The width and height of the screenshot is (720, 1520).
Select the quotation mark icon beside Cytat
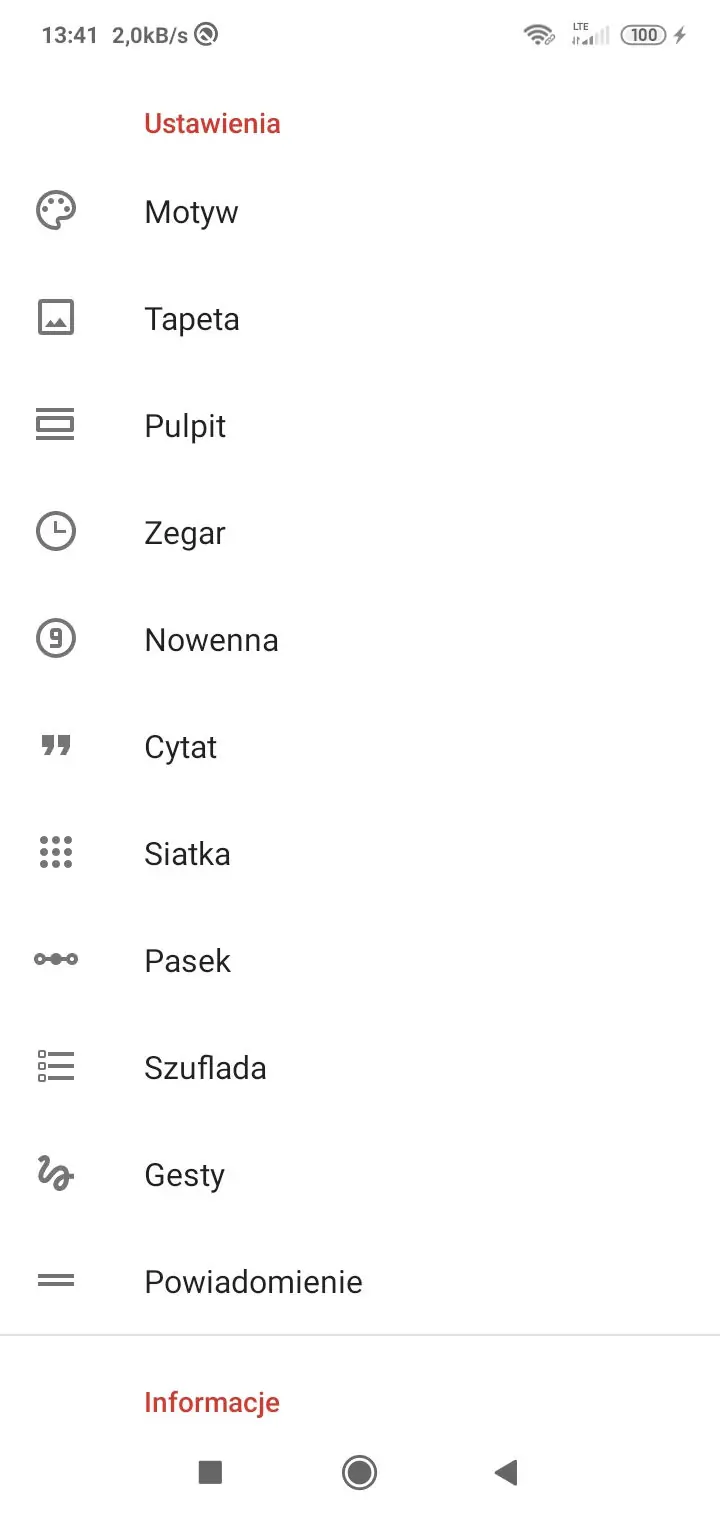coord(57,746)
